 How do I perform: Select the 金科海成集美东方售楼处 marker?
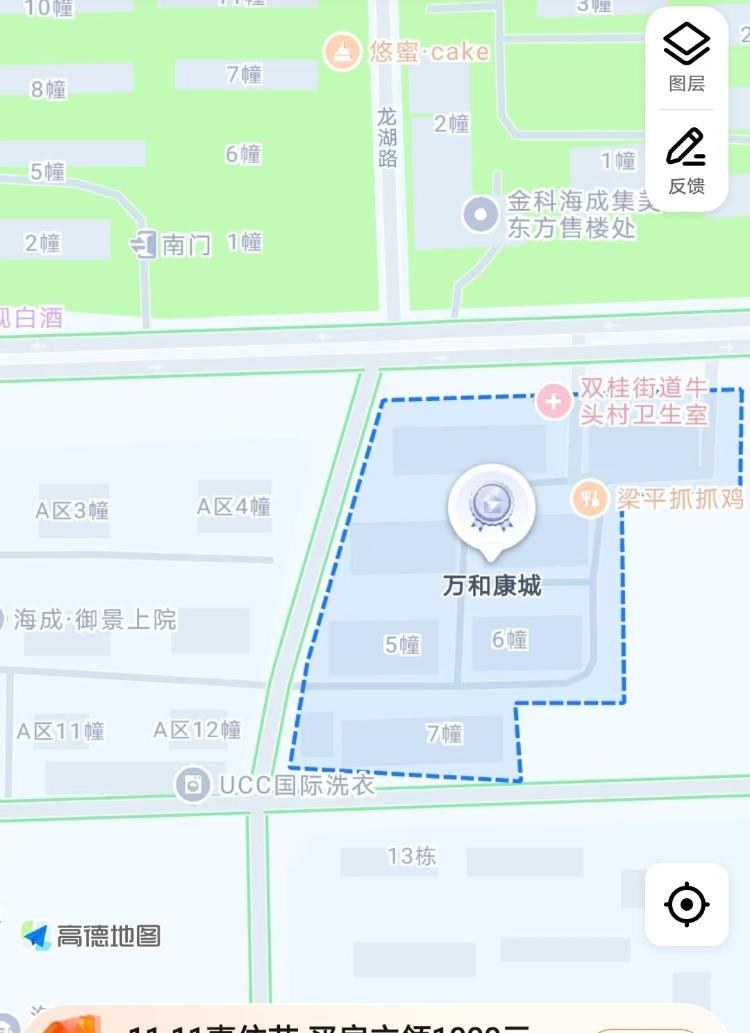[x=482, y=213]
